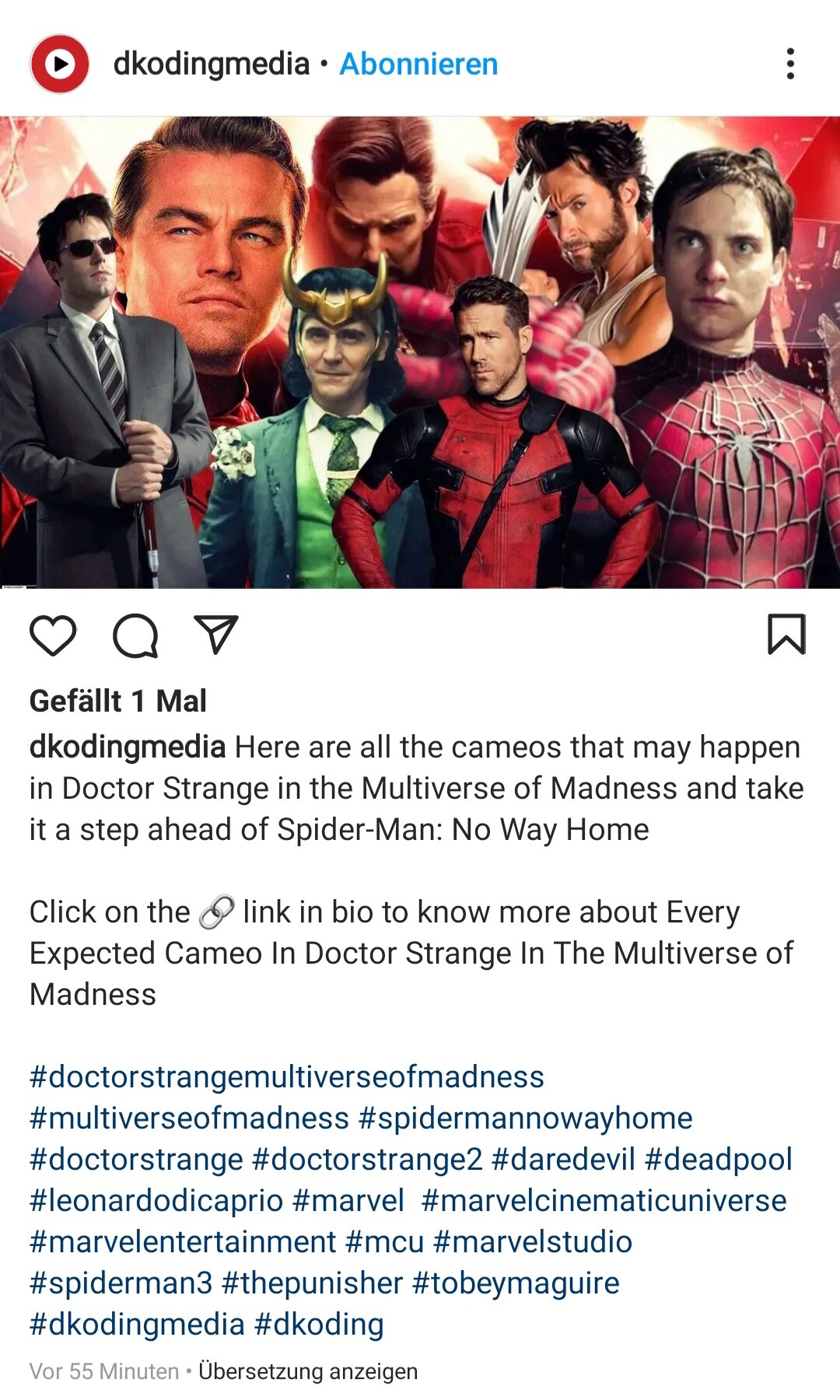
Task: Share the post via paper plane
Action: 215,635
